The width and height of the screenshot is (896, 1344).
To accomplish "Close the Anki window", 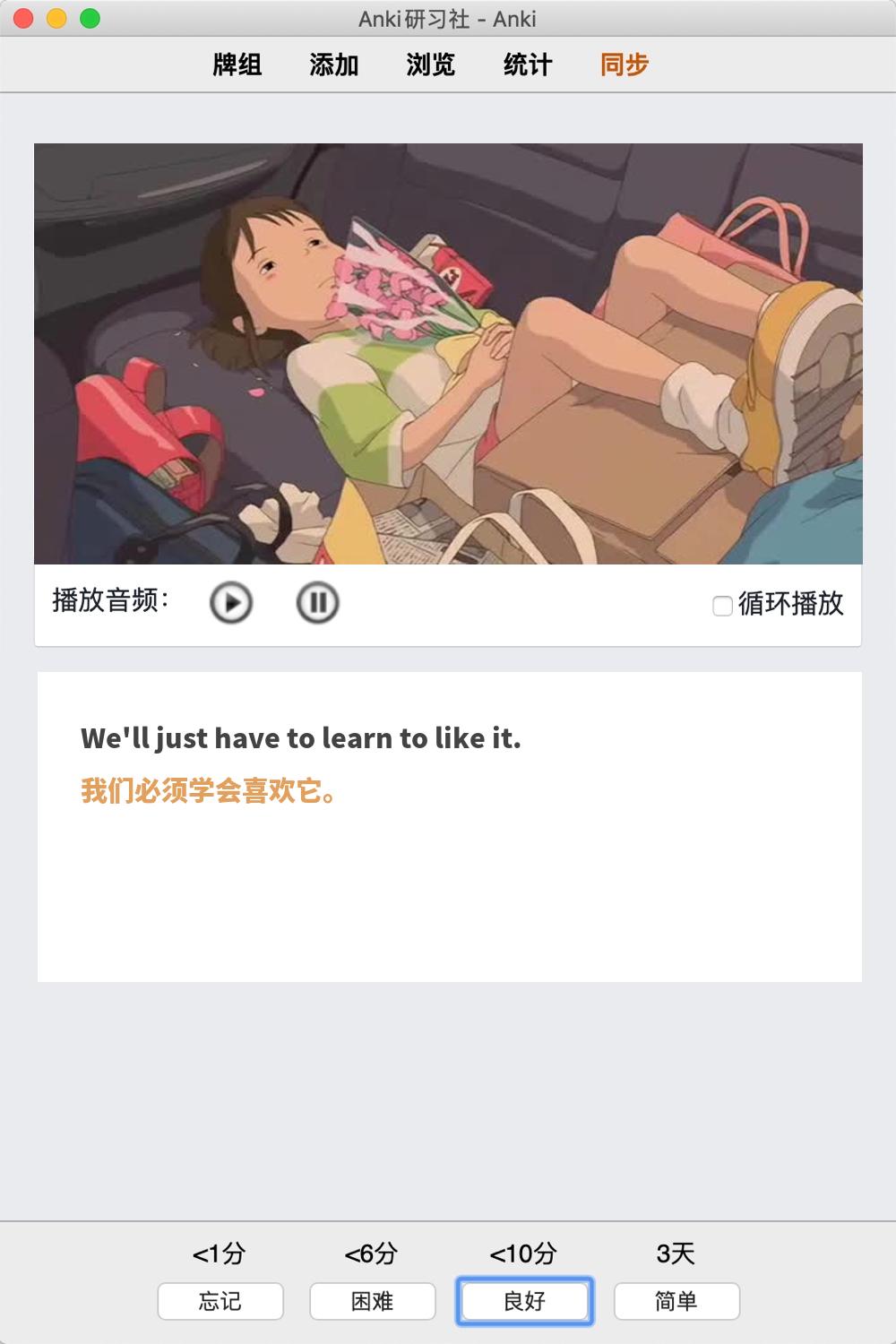I will [24, 18].
